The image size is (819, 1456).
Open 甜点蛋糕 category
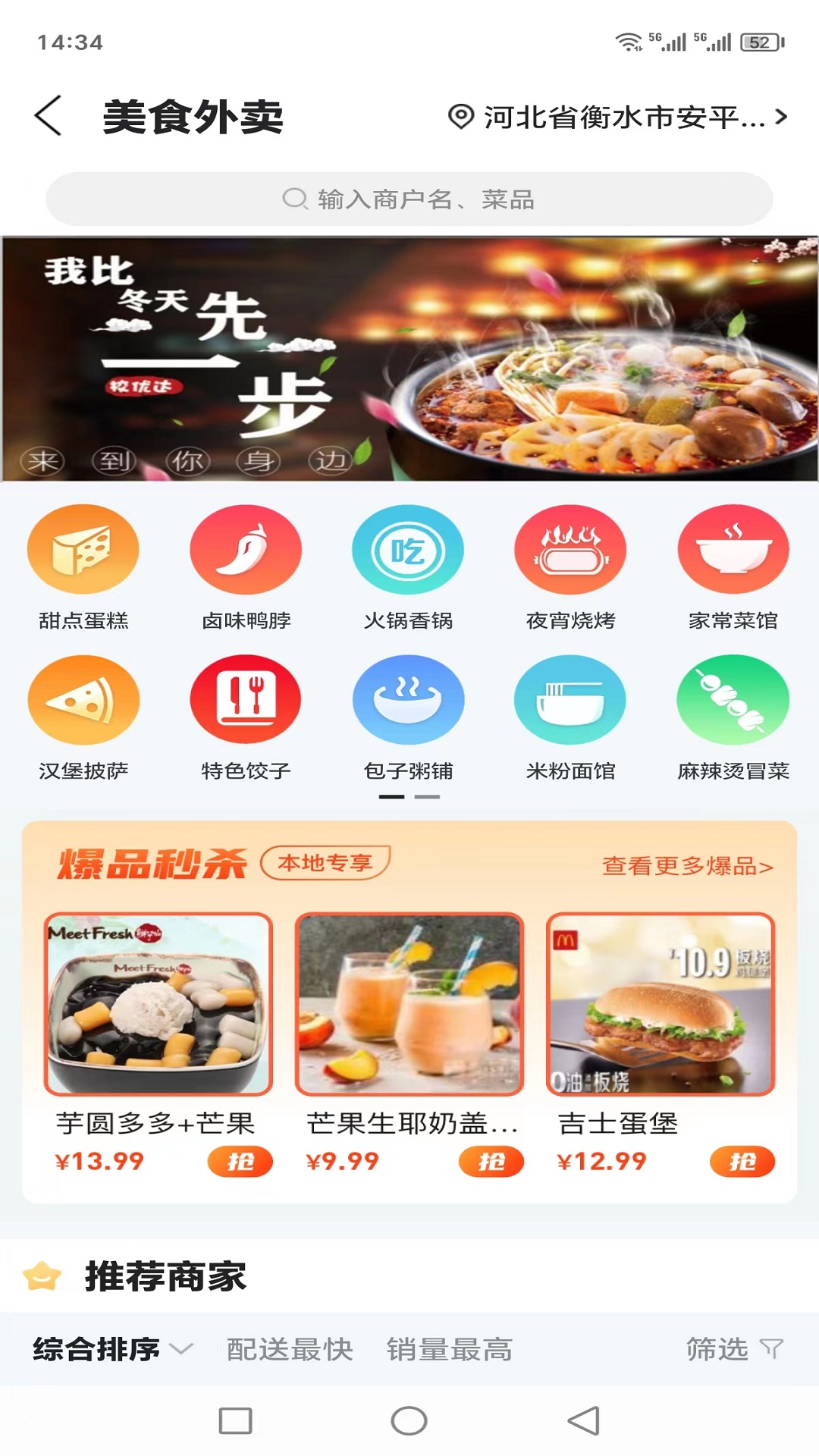[x=83, y=566]
